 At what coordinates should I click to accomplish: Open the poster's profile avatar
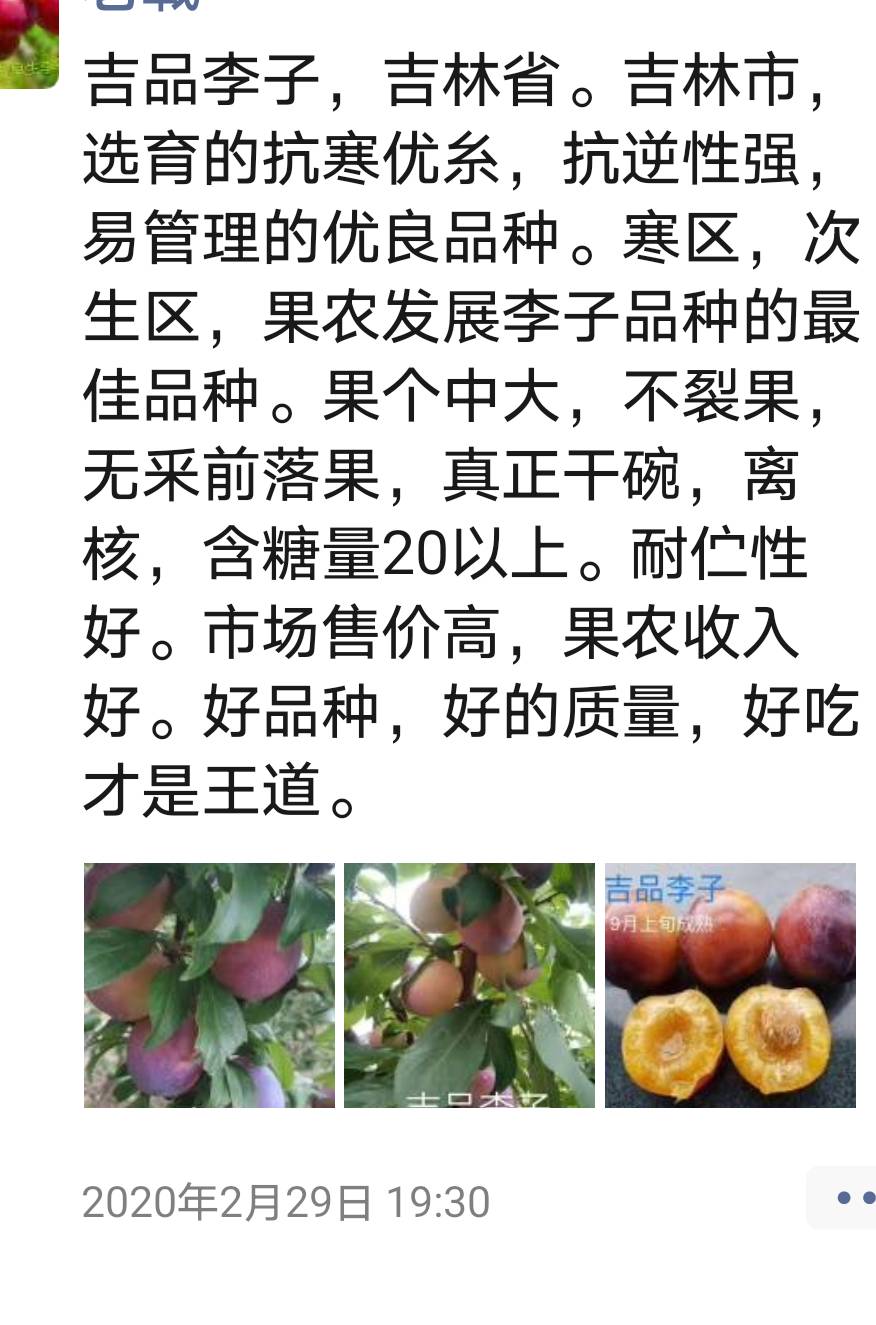(28, 42)
